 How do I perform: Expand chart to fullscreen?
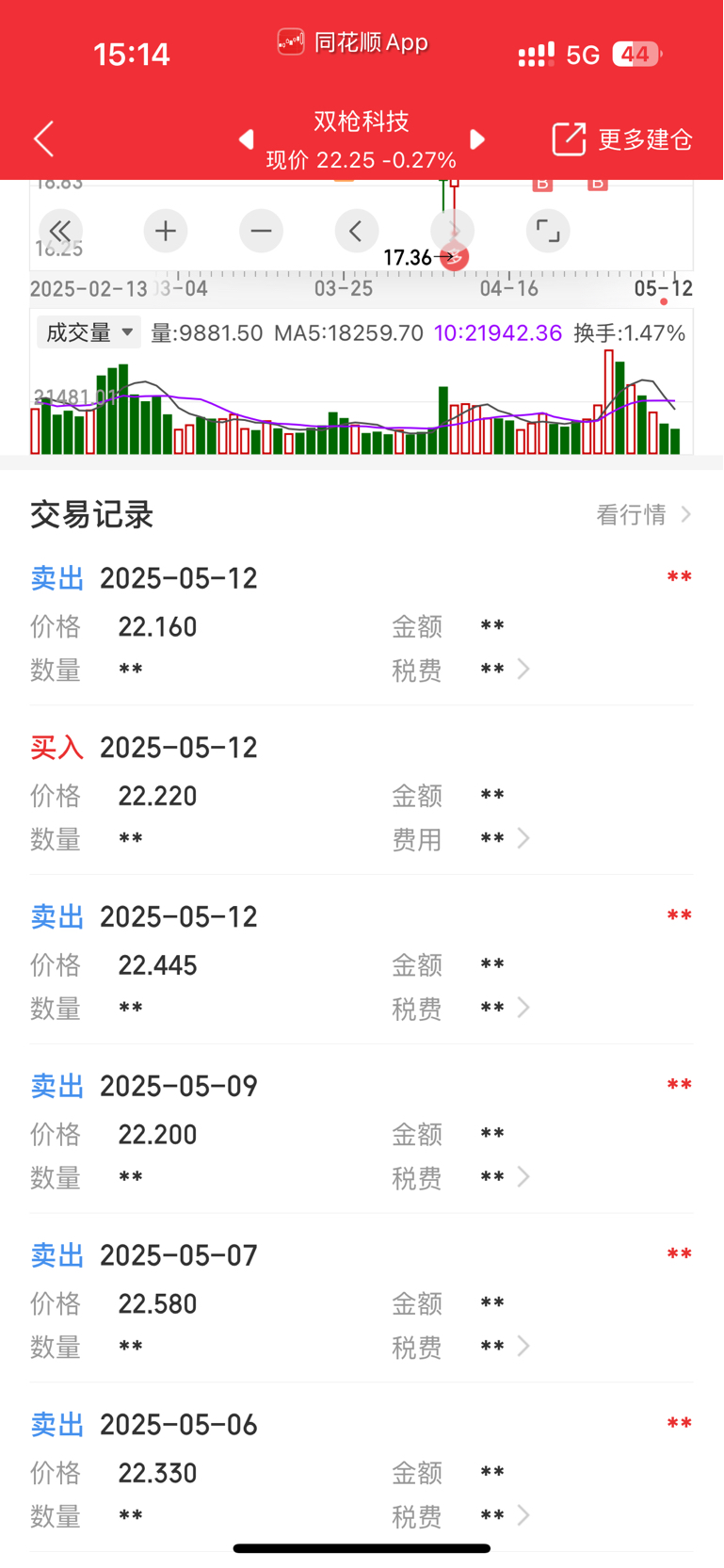tap(548, 231)
